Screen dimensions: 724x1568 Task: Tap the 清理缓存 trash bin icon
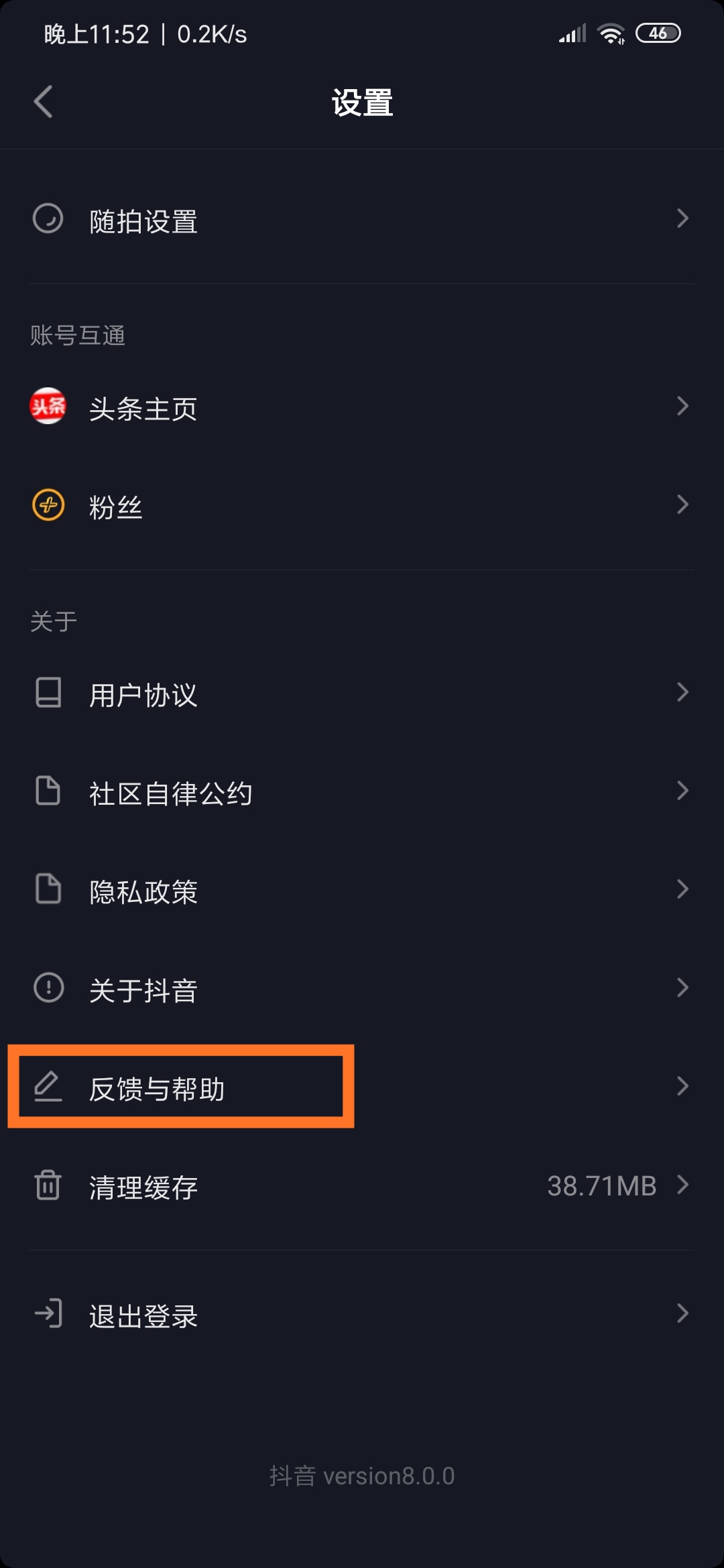tap(47, 1185)
